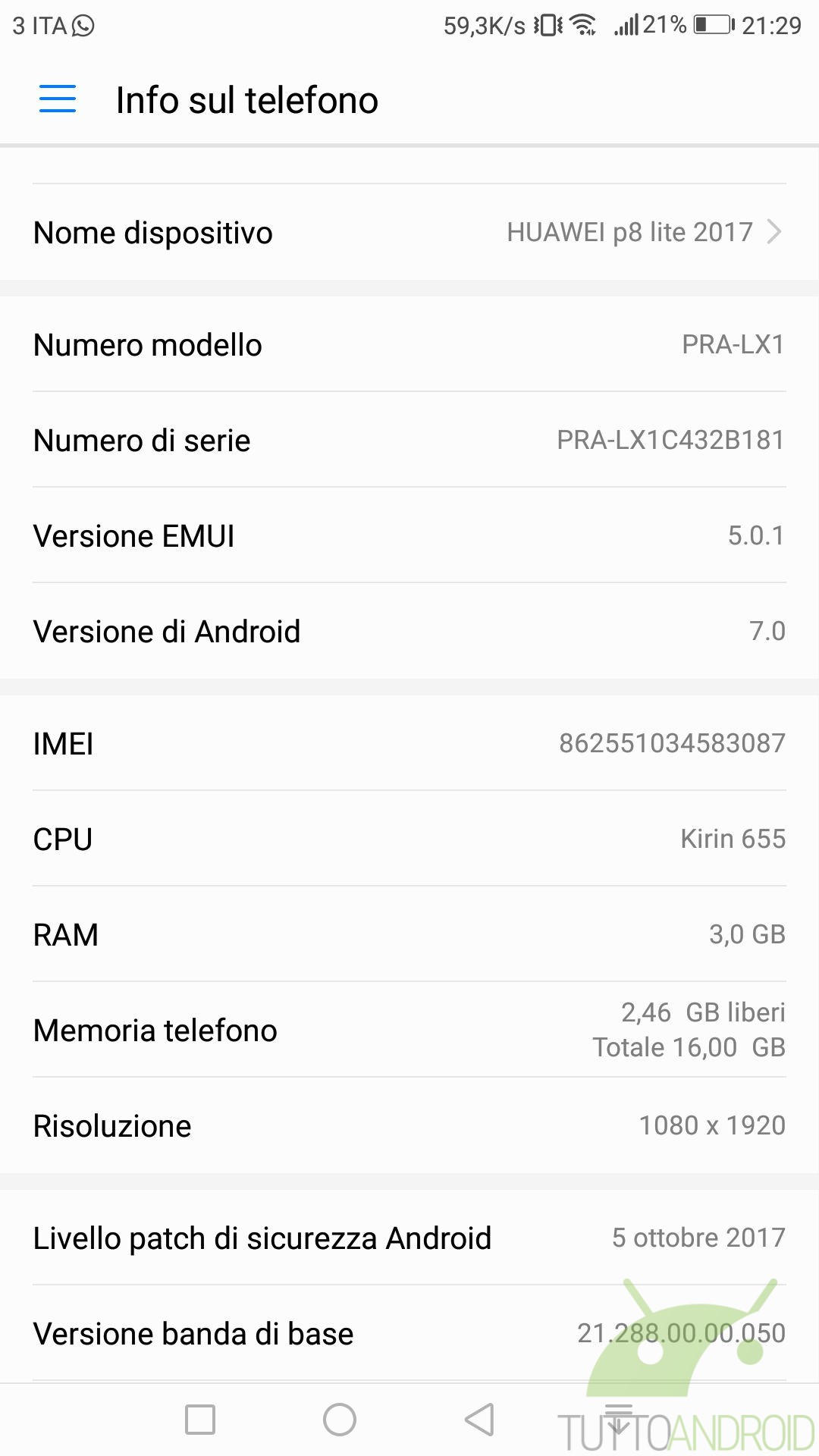Tap the Versione di Android row

[x=409, y=631]
